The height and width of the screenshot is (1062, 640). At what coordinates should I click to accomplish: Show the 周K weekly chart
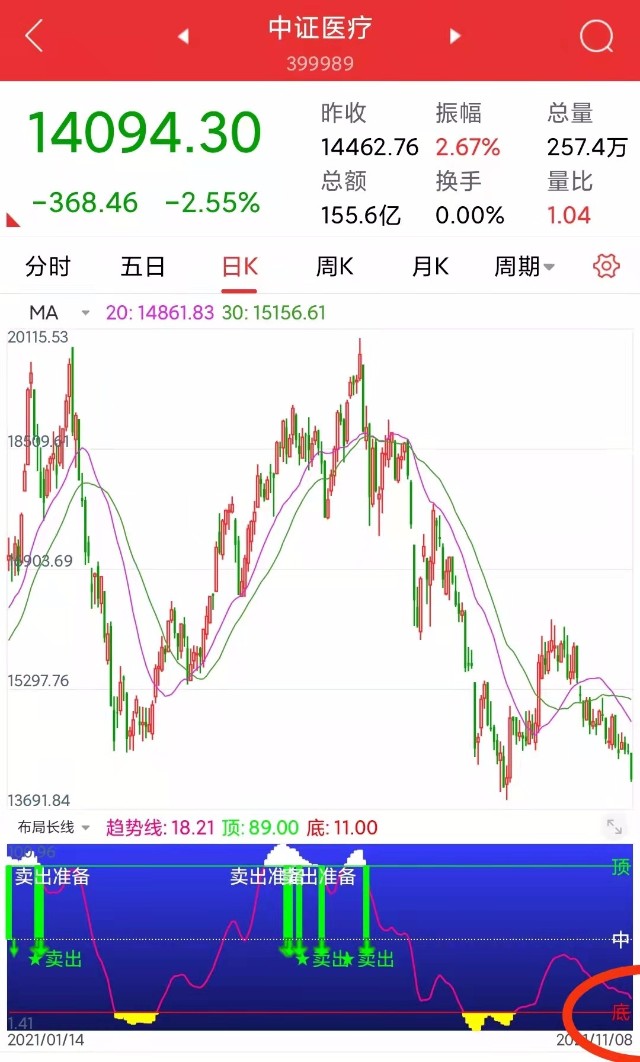coord(335,267)
